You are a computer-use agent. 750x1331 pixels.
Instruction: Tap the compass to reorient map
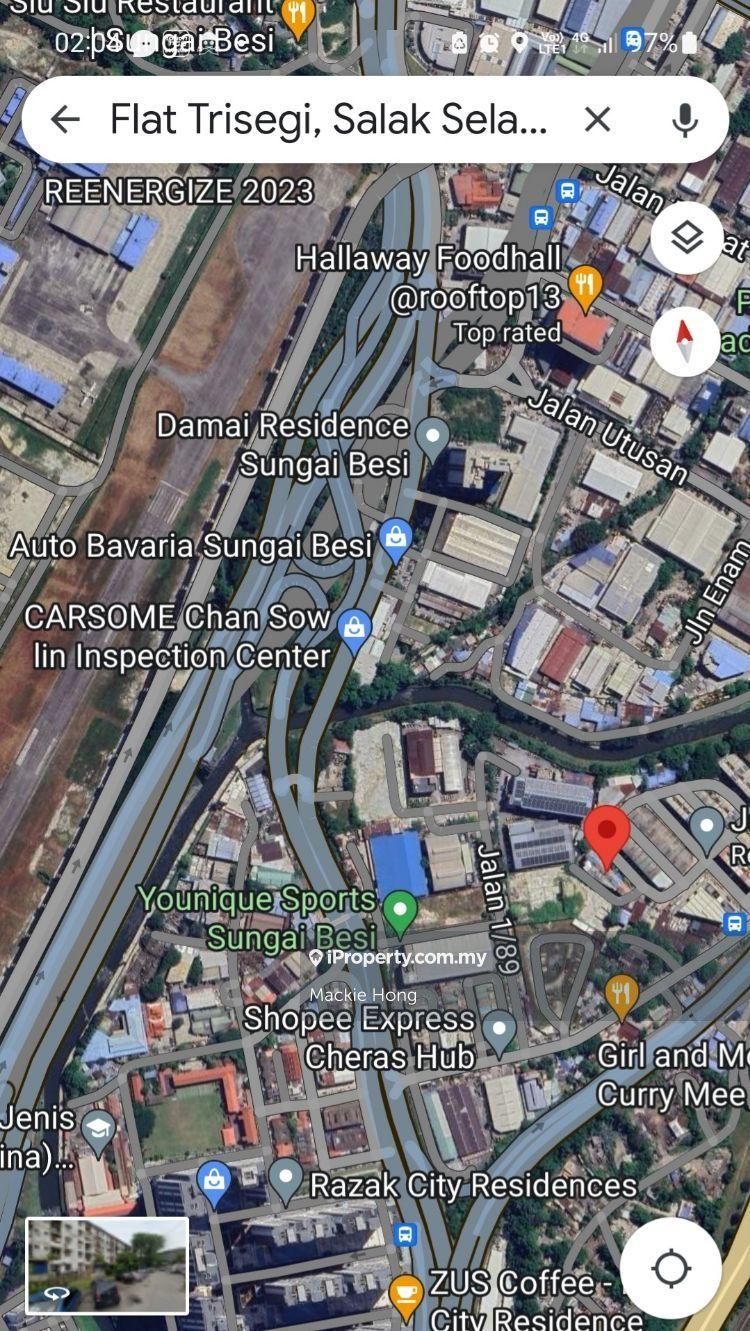click(x=686, y=341)
